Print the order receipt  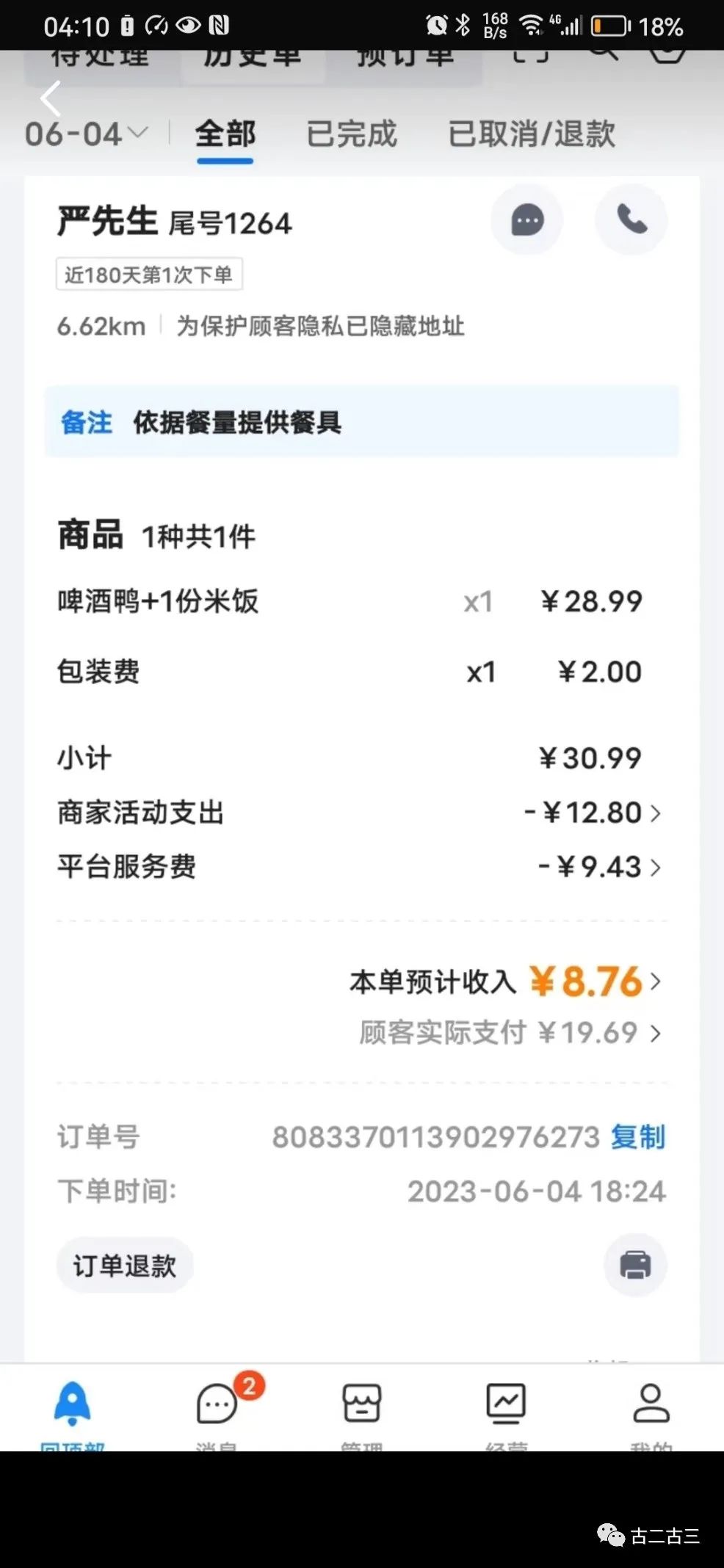pyautogui.click(x=635, y=1266)
